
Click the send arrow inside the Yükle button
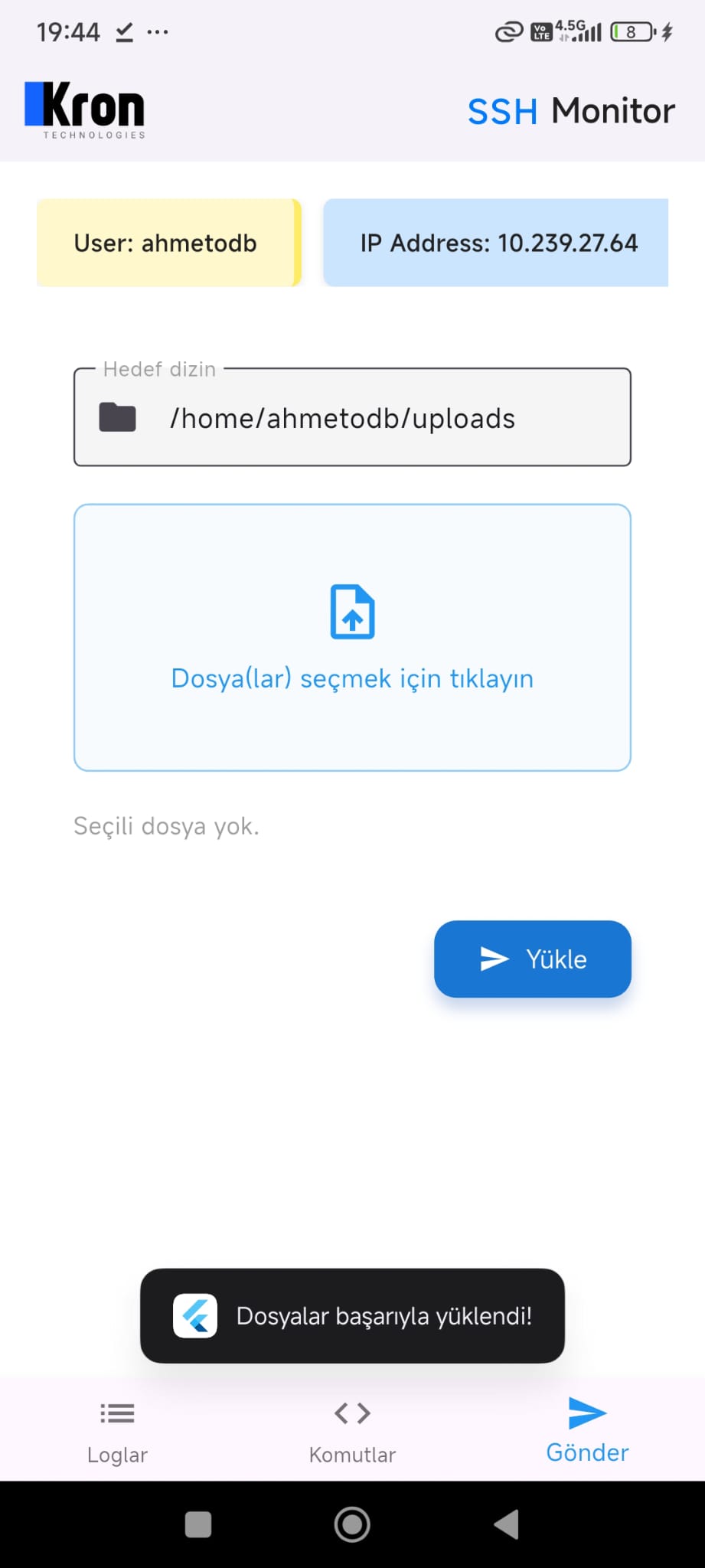495,959
